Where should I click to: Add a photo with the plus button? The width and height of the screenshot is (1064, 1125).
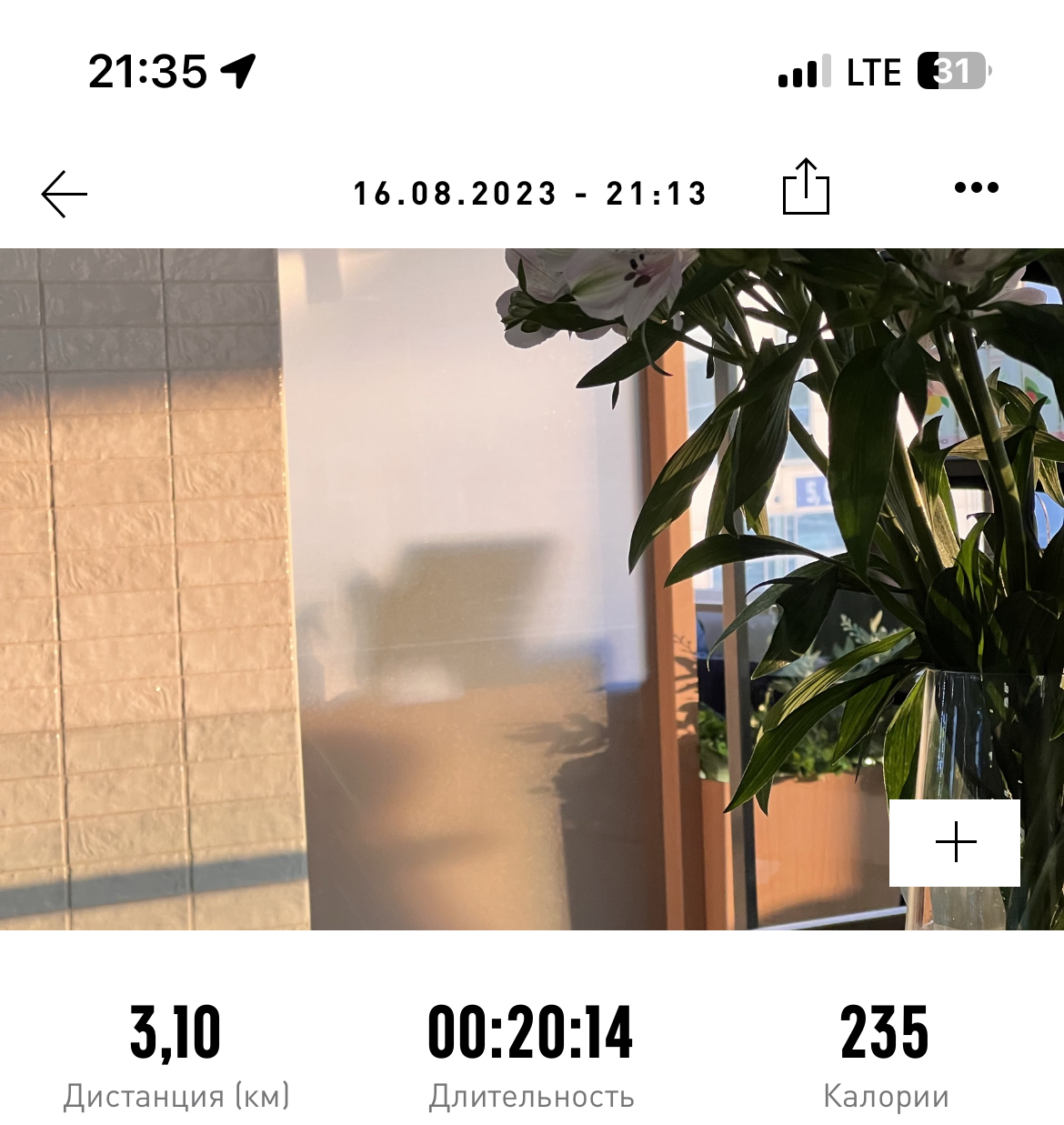coord(955,842)
